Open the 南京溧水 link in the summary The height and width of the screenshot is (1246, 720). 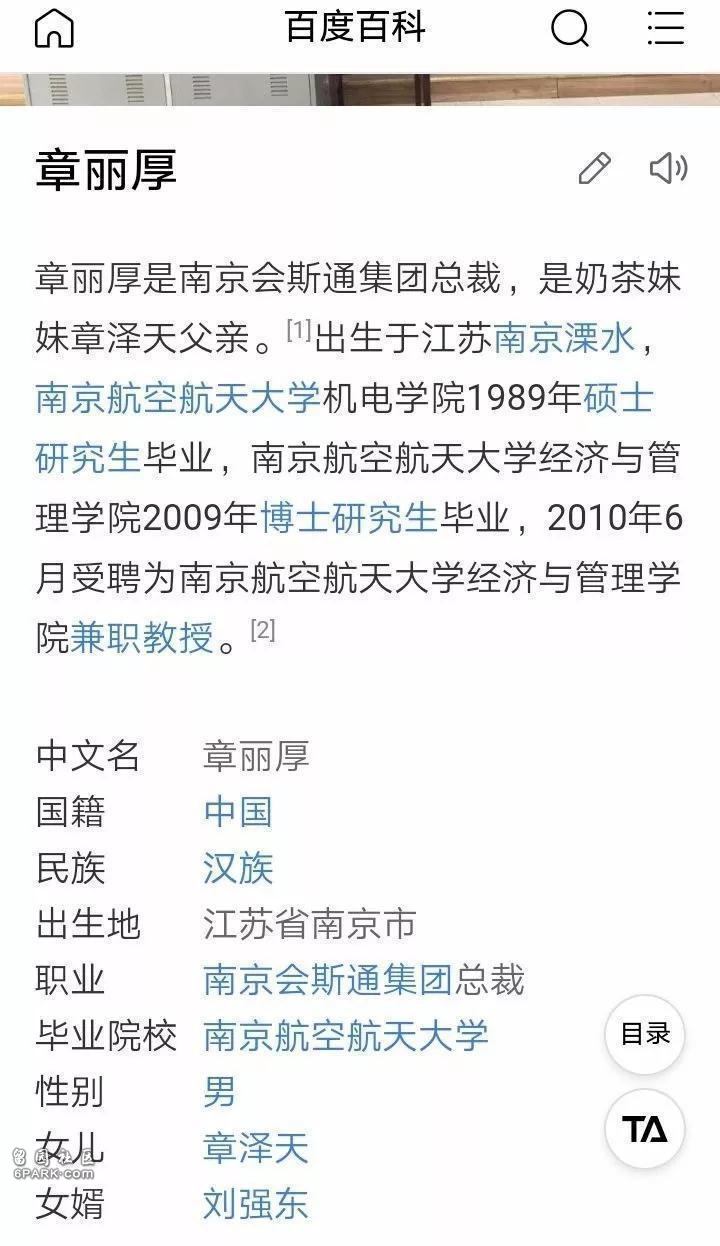tap(565, 340)
